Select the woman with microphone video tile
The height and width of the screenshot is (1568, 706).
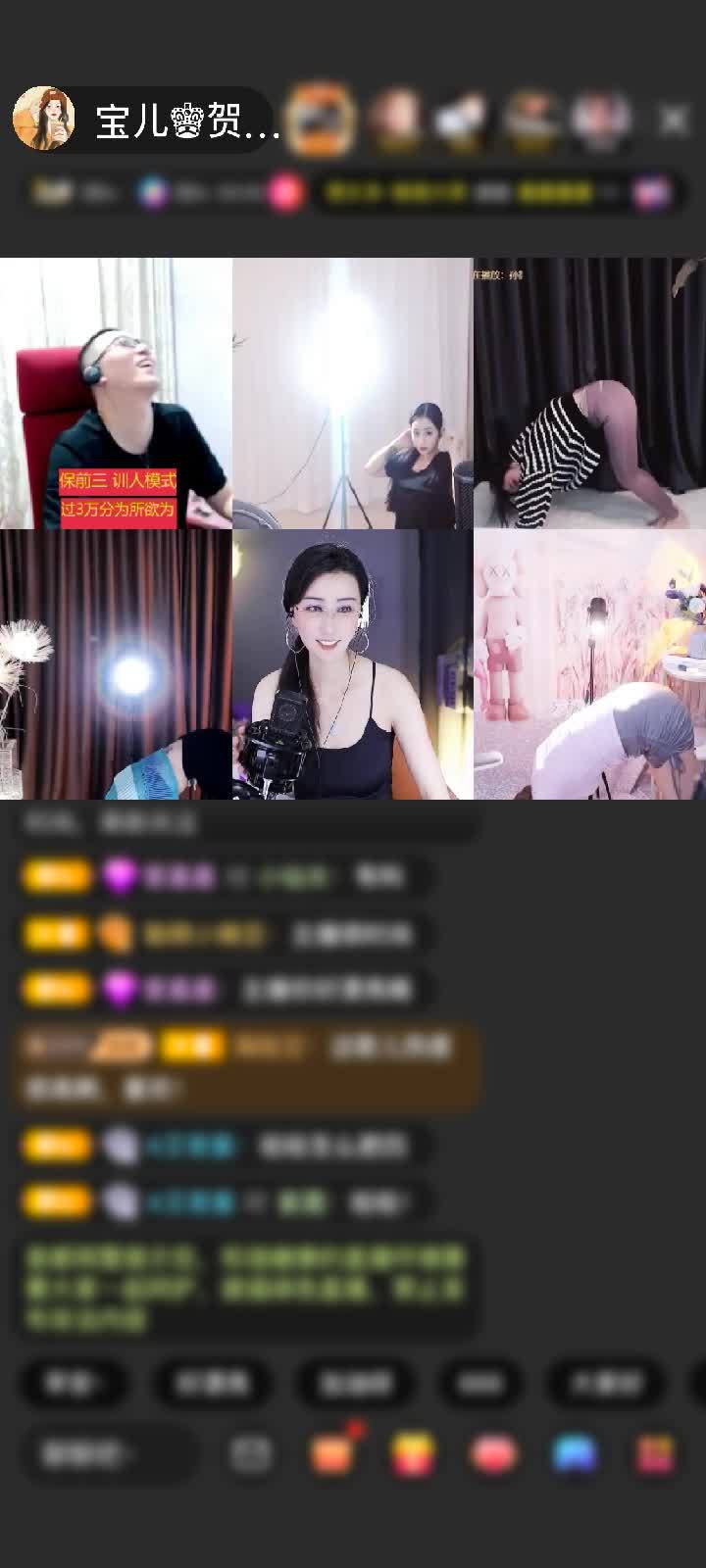[x=352, y=664]
